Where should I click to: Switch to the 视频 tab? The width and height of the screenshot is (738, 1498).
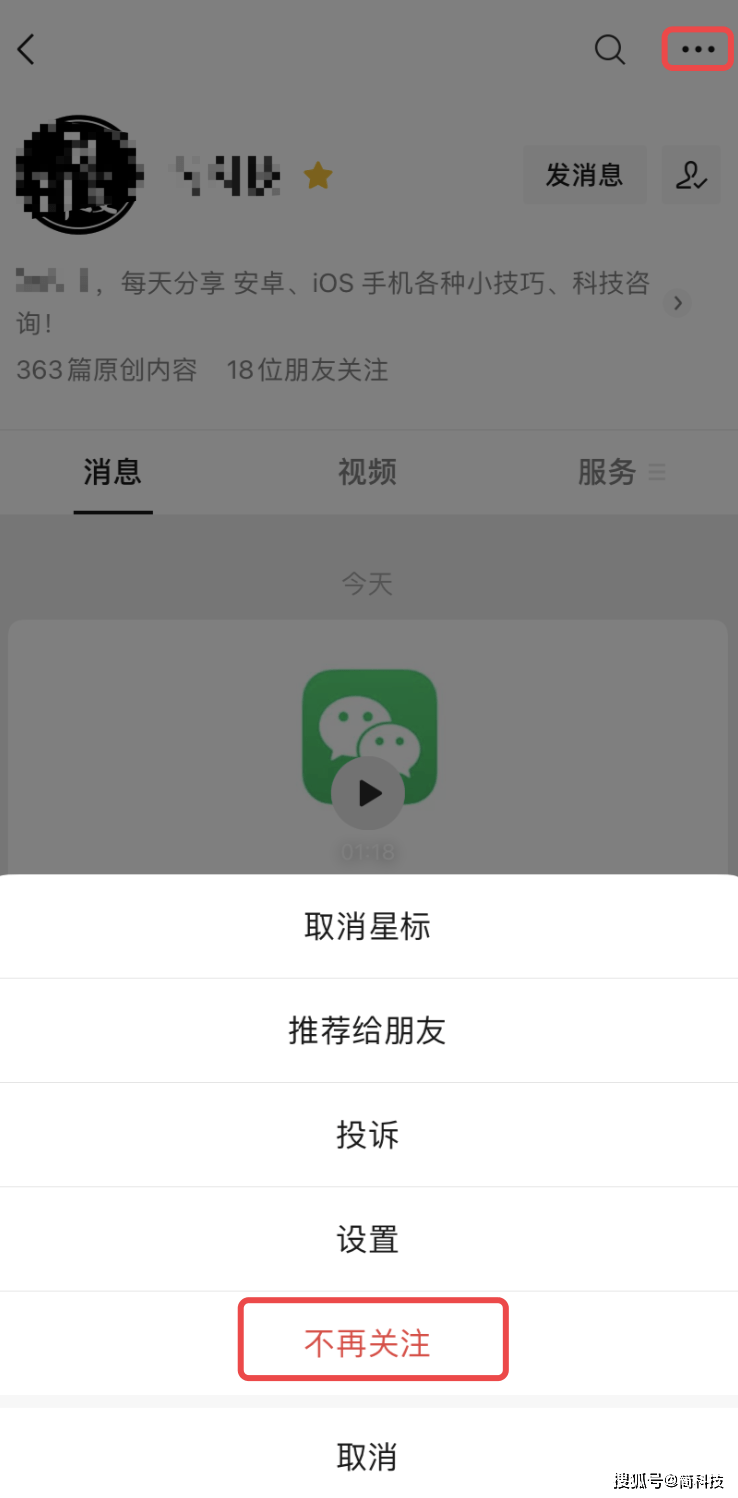367,472
